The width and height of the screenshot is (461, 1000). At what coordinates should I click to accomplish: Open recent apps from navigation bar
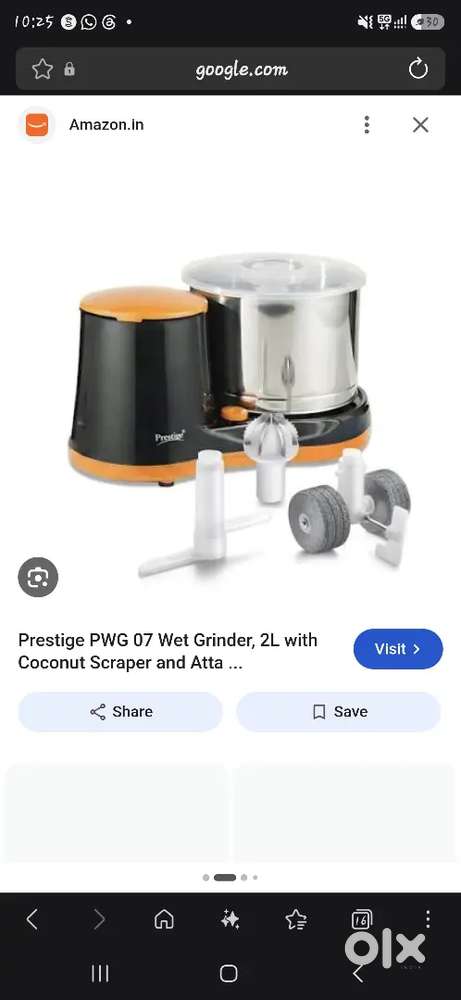[x=99, y=973]
